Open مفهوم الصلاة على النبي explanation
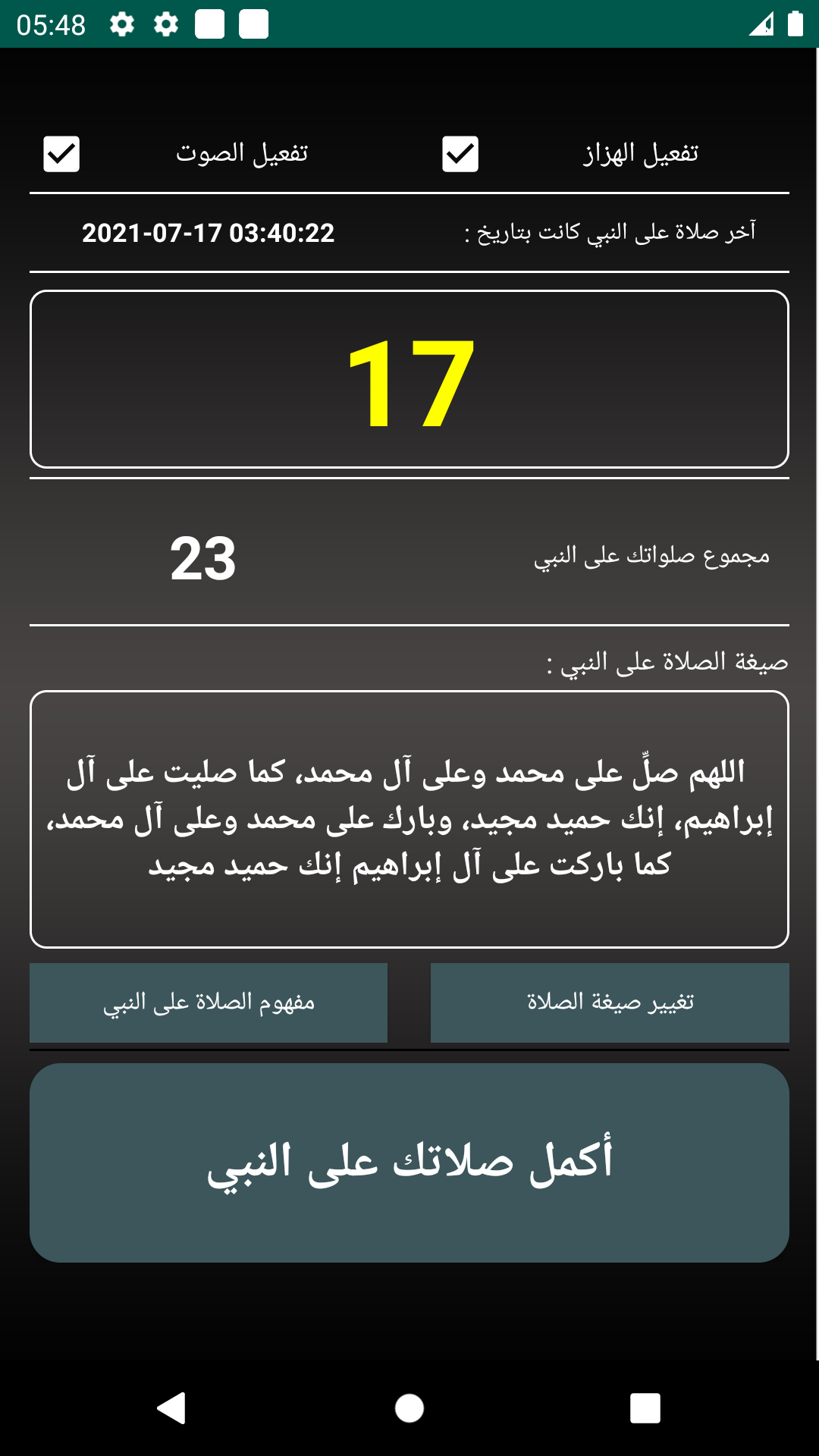 pyautogui.click(x=209, y=1003)
